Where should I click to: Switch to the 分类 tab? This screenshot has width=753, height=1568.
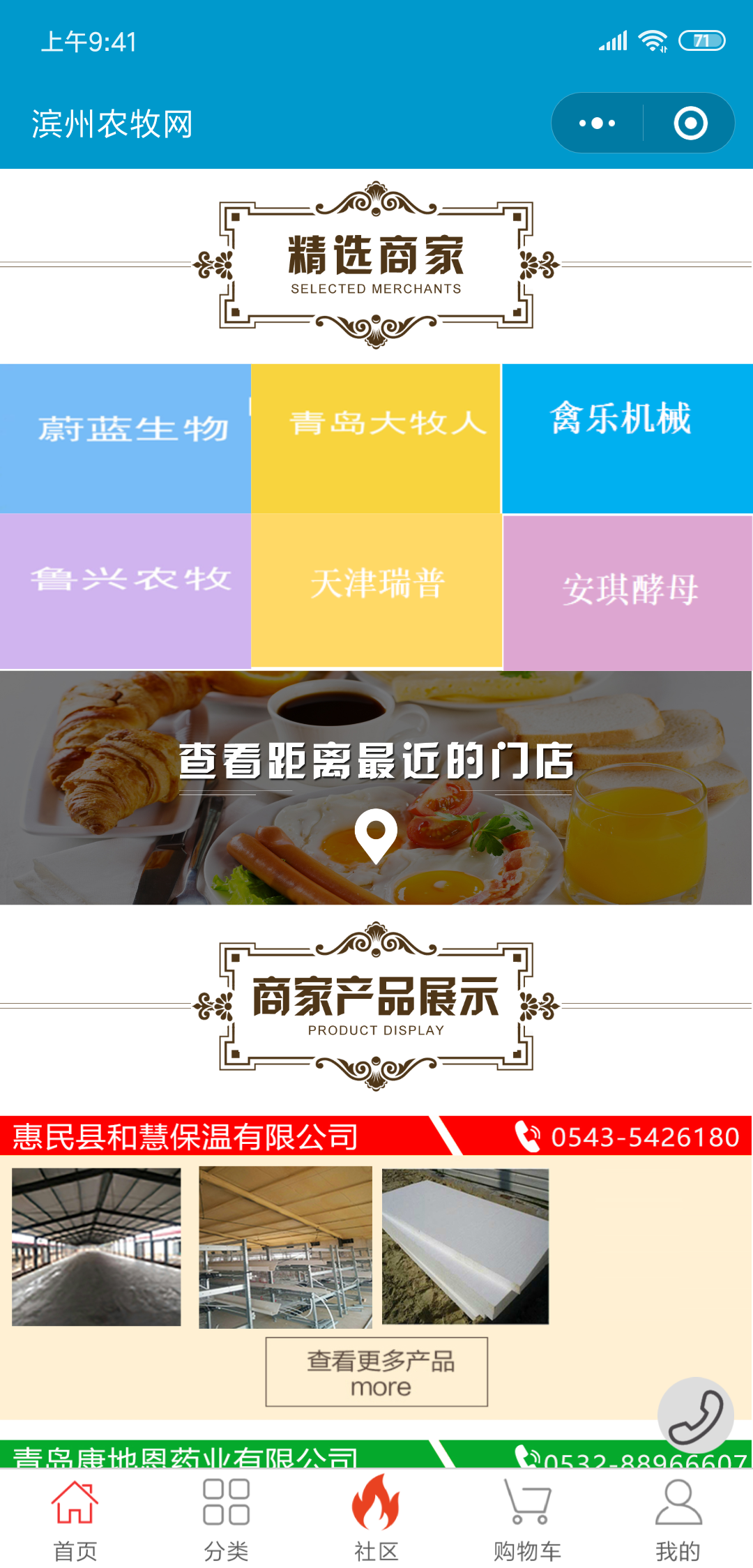[x=226, y=1519]
